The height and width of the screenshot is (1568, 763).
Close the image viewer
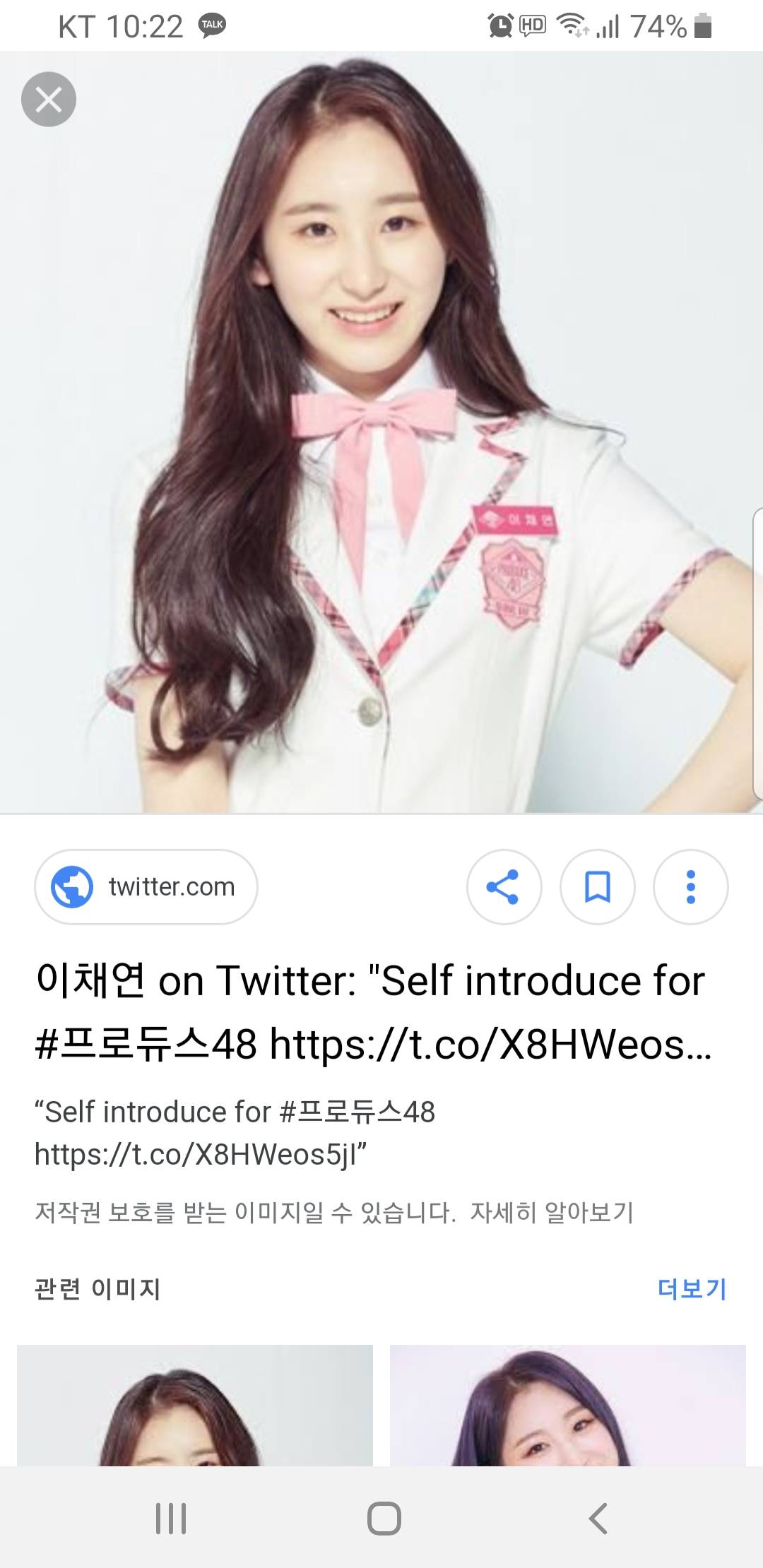tap(49, 100)
